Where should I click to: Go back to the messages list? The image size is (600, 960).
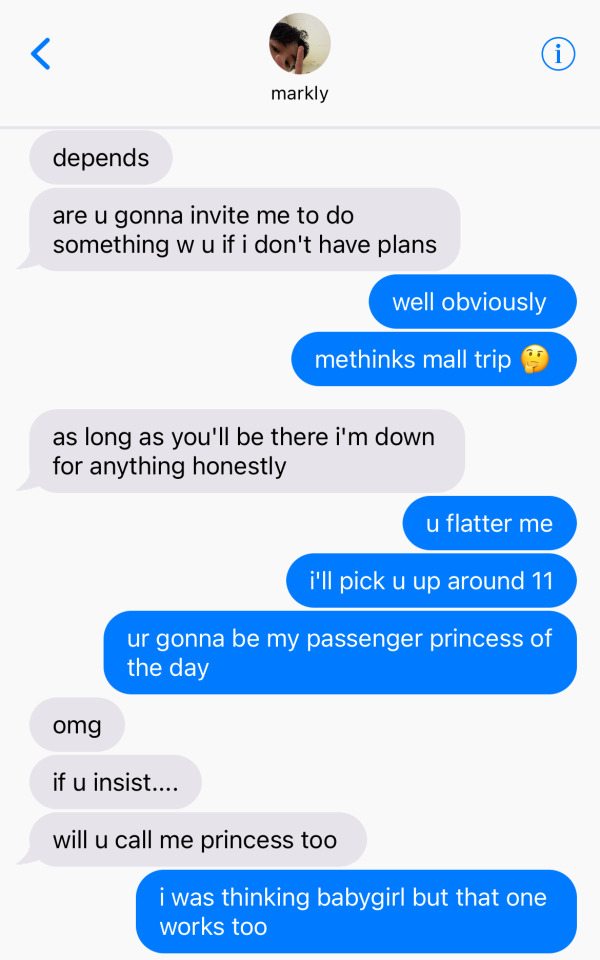pos(41,54)
